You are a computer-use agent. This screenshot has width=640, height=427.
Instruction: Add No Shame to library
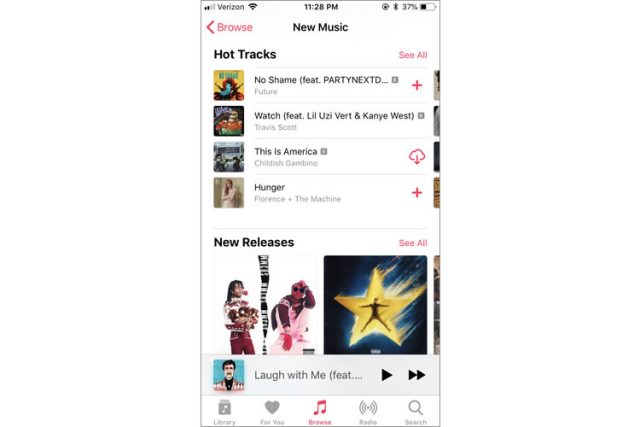pyautogui.click(x=417, y=85)
